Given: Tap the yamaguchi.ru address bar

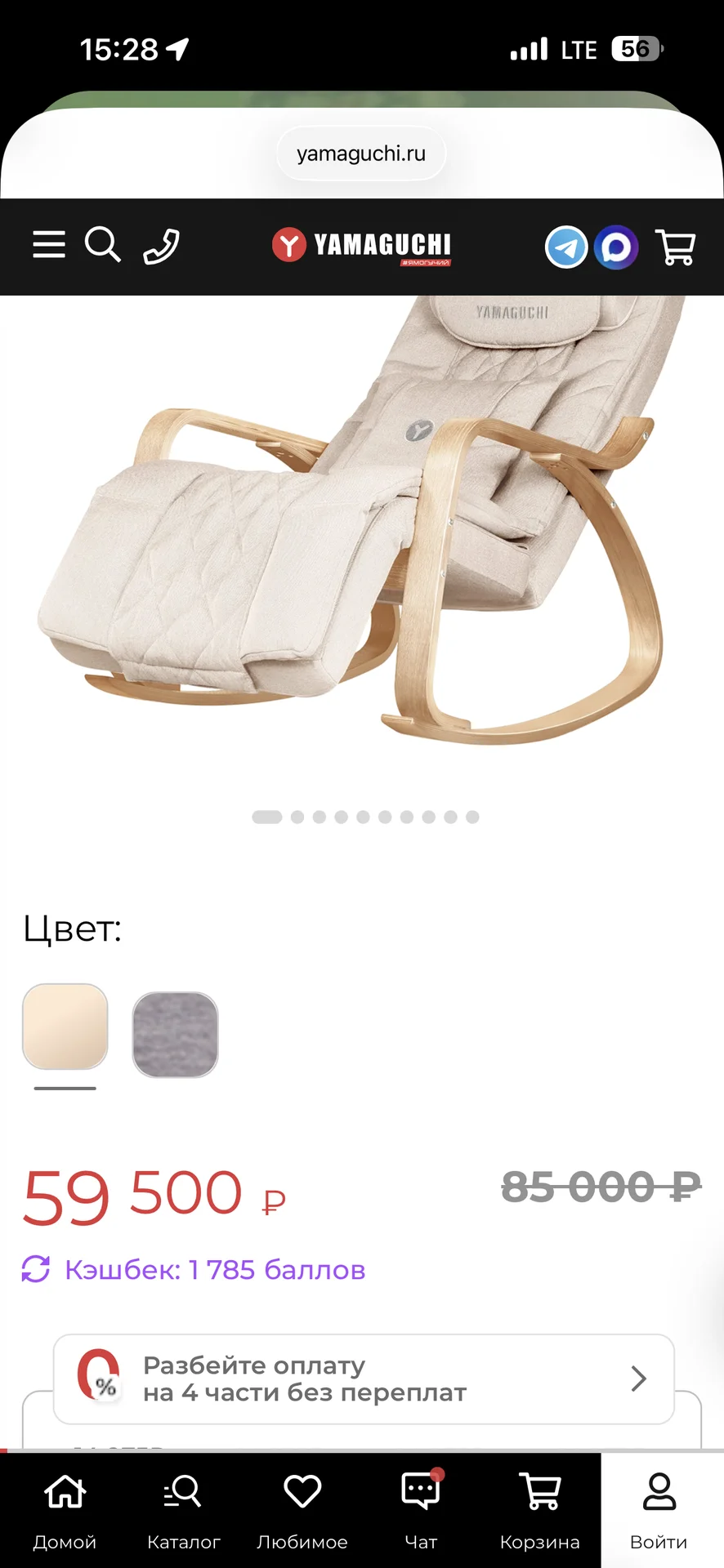Looking at the screenshot, I should pos(361,154).
